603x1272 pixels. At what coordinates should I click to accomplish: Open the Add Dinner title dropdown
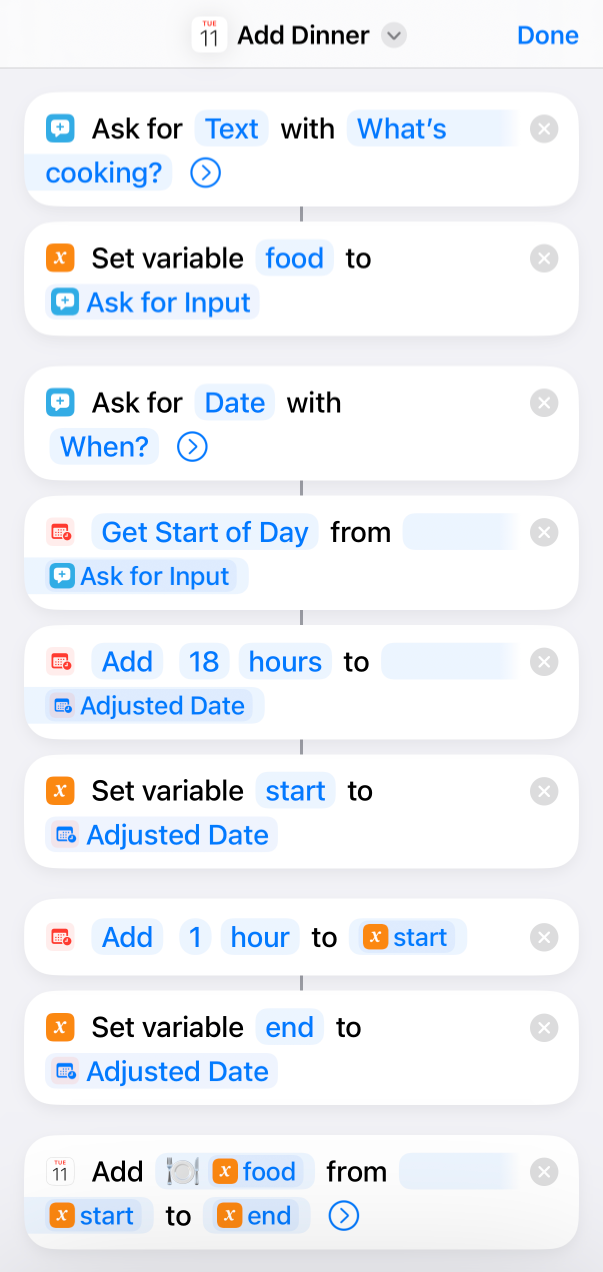pos(394,36)
